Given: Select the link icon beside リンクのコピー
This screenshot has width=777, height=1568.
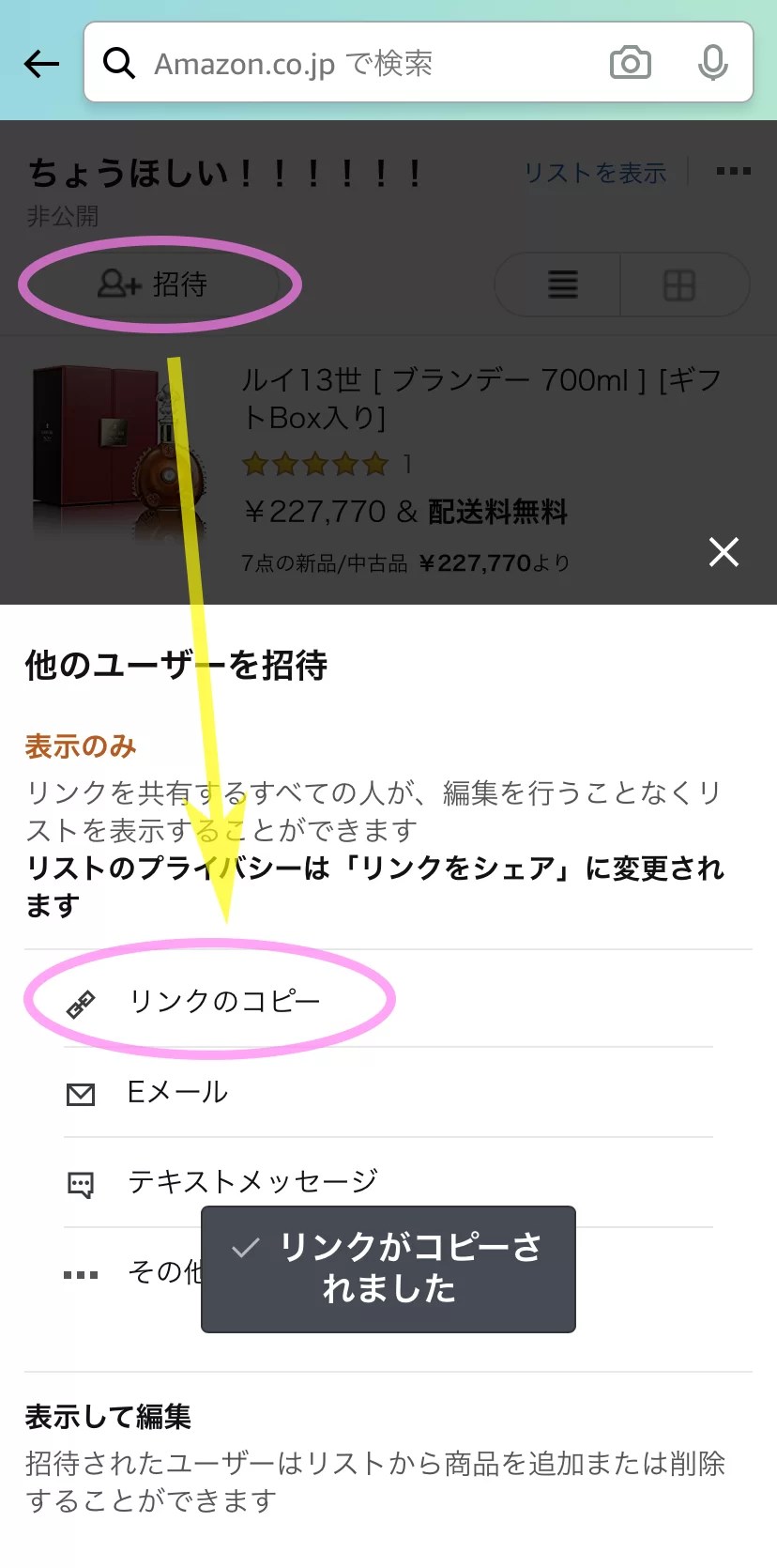Looking at the screenshot, I should [x=83, y=1000].
